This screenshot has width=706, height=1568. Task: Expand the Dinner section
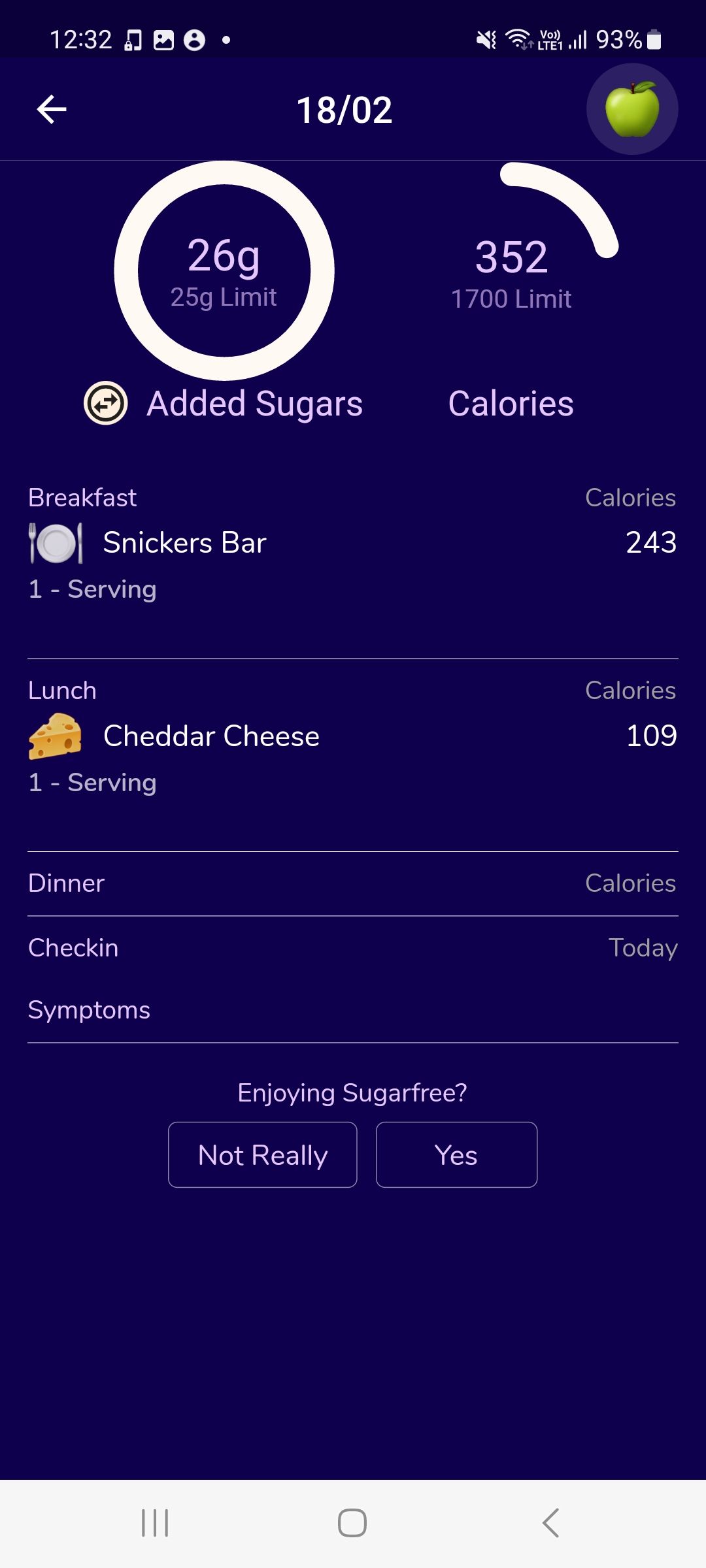point(353,883)
